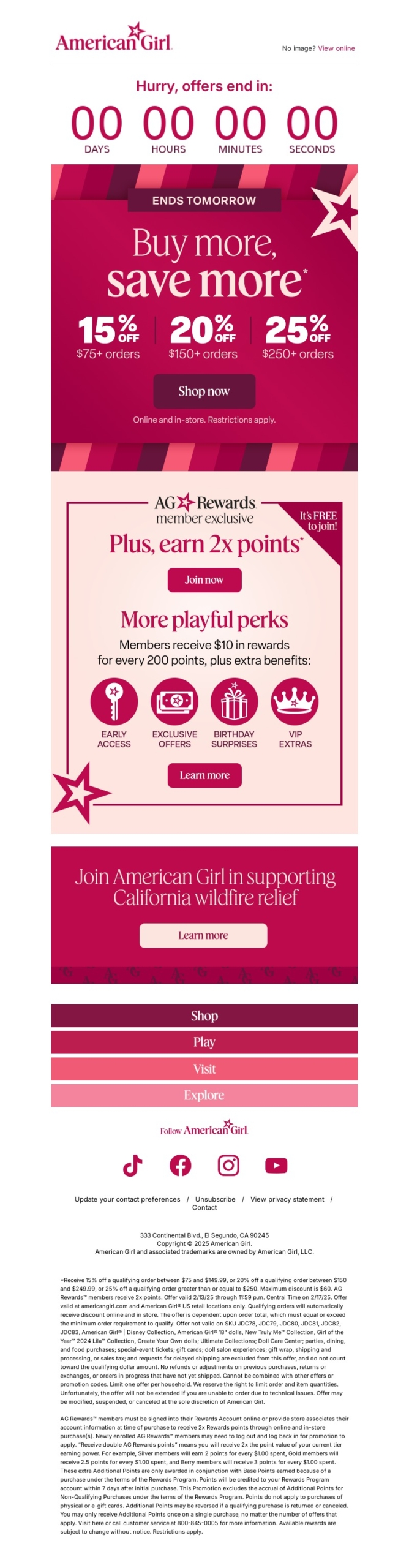
Task: Open the Instagram profile icon
Action: pos(228,1166)
